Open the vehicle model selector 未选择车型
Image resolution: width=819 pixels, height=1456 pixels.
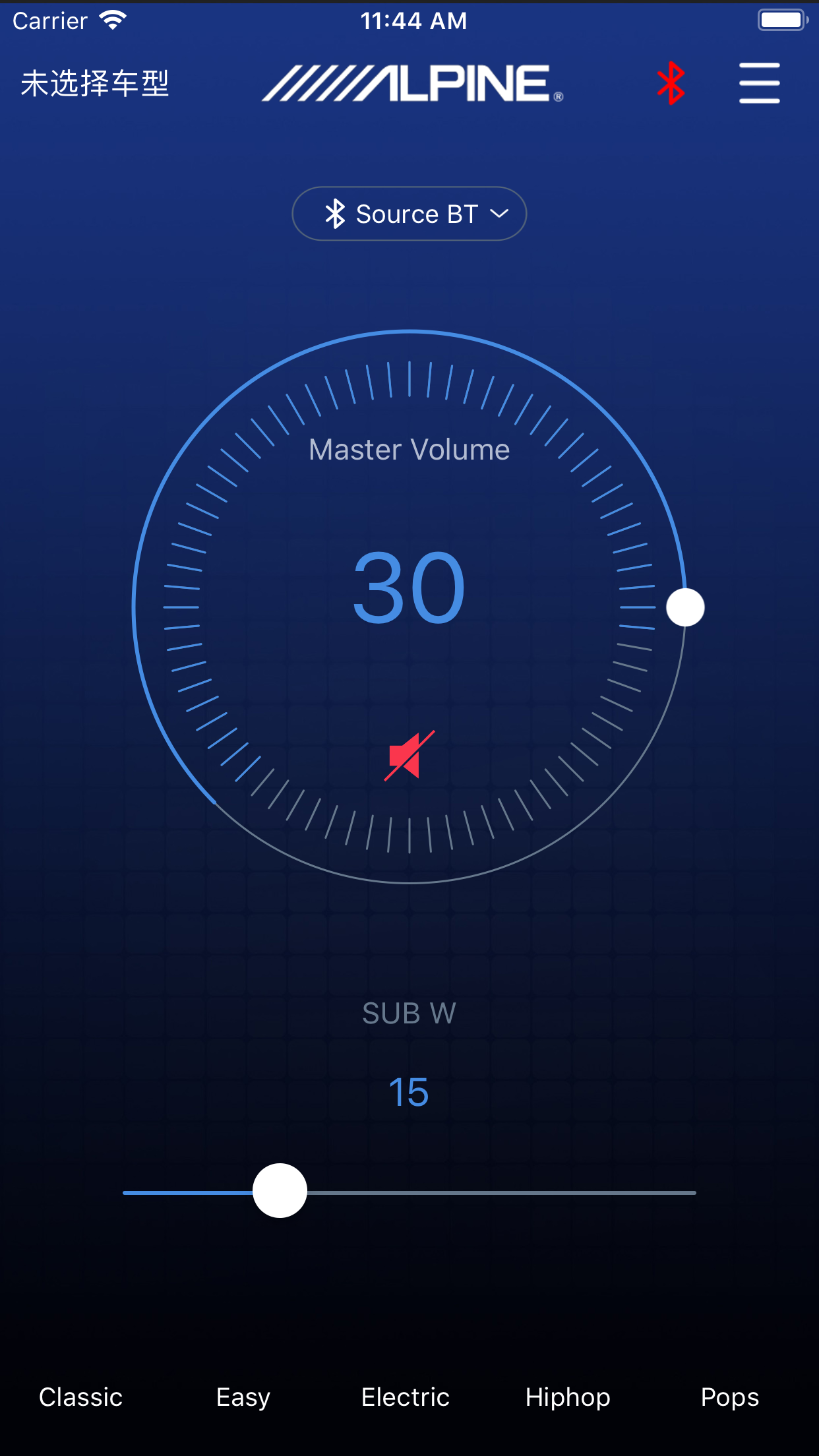(95, 84)
